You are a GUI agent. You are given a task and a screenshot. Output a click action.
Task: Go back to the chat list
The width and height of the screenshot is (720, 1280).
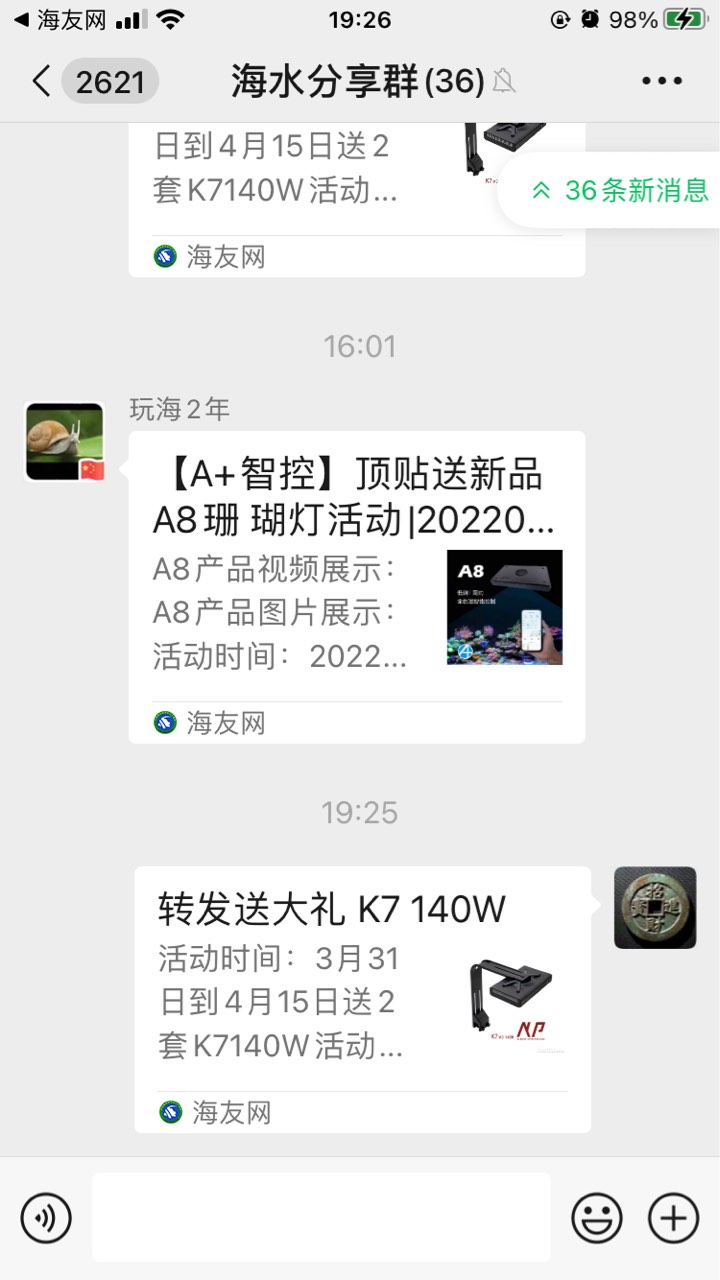pos(42,82)
